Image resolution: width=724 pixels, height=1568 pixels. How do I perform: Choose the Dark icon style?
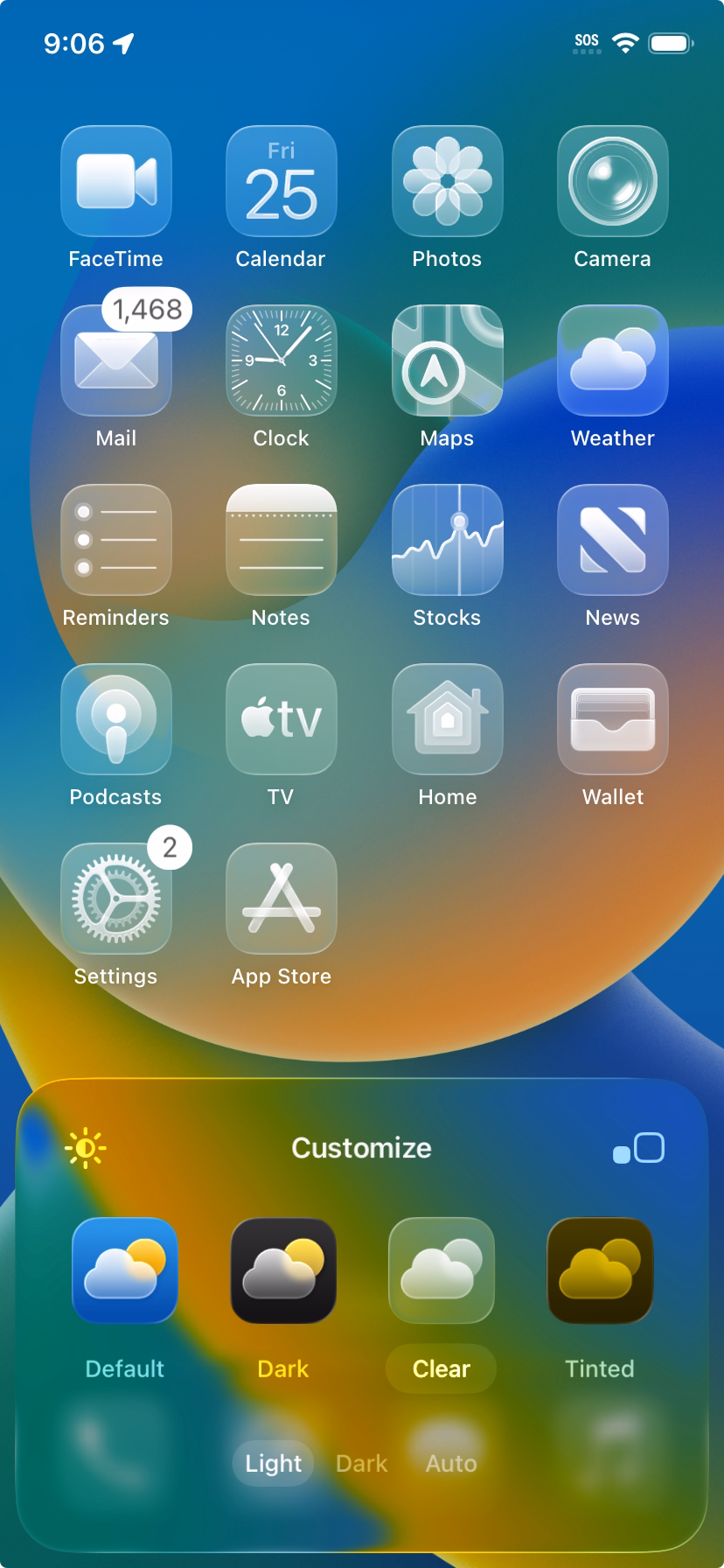282,1270
